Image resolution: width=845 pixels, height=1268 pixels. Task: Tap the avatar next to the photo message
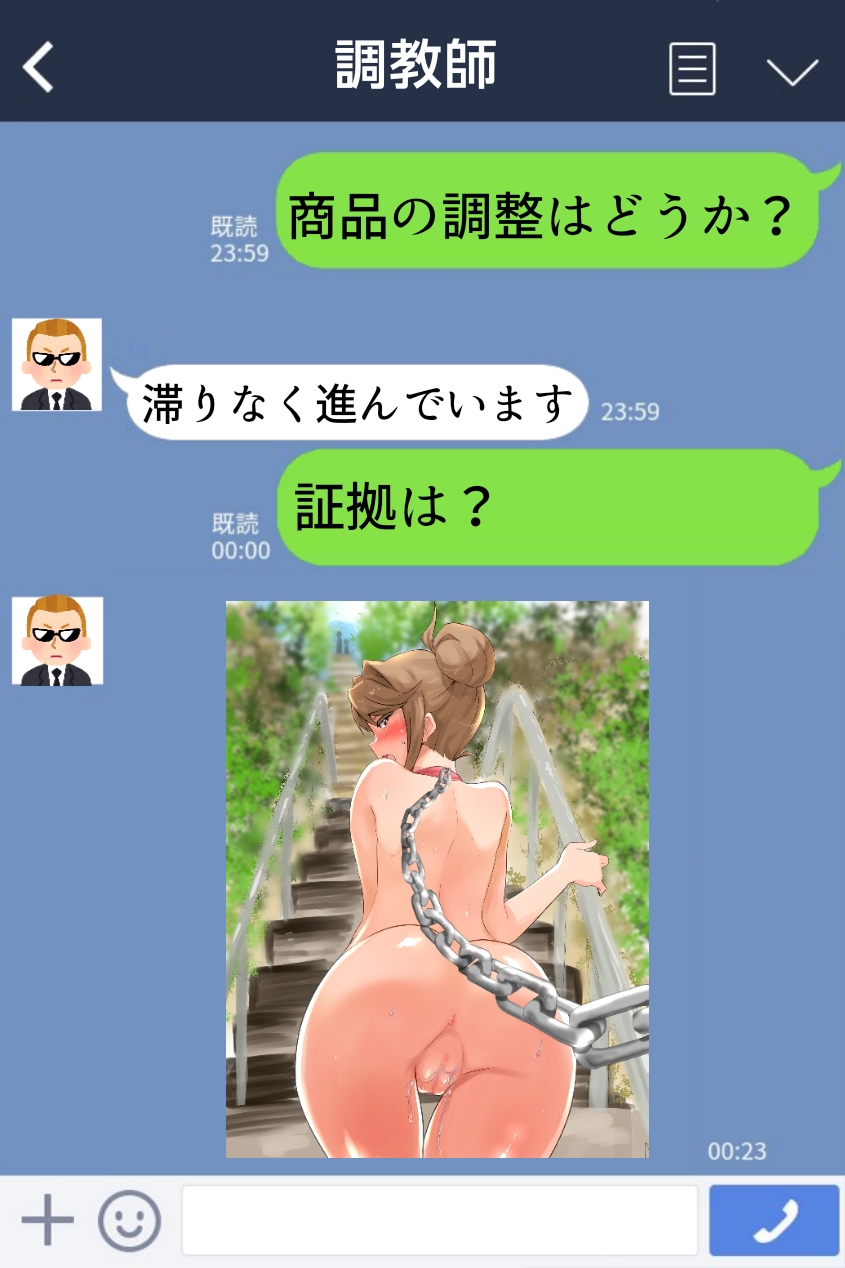click(56, 641)
